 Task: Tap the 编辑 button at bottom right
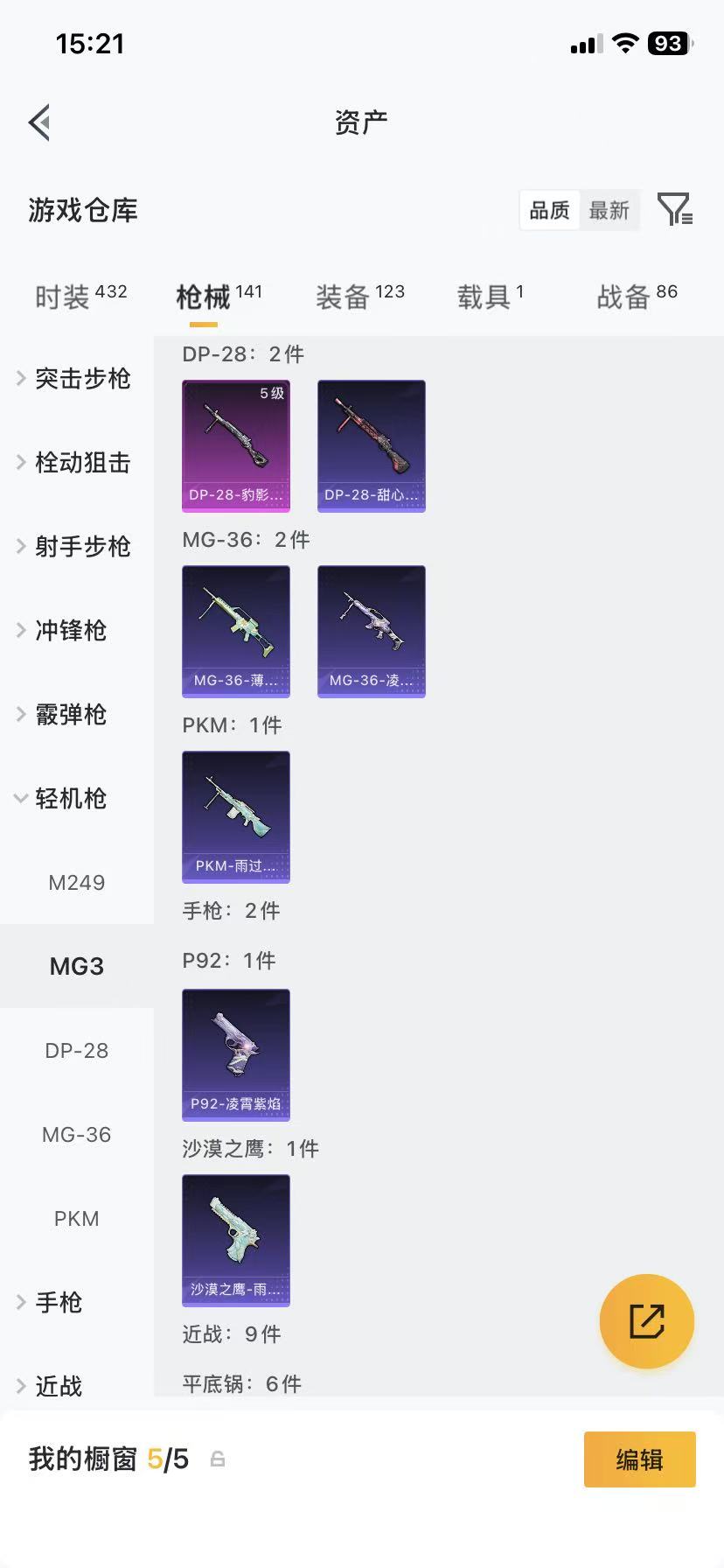coord(639,1459)
